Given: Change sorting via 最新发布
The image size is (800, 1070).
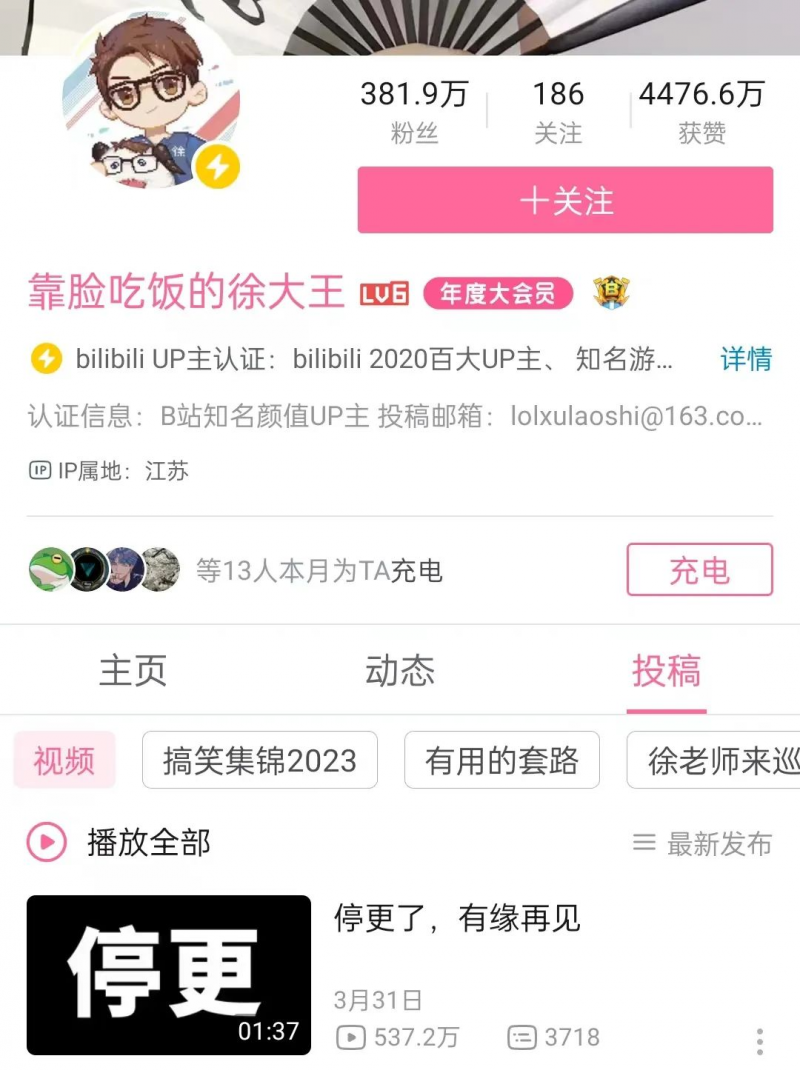Looking at the screenshot, I should 704,843.
